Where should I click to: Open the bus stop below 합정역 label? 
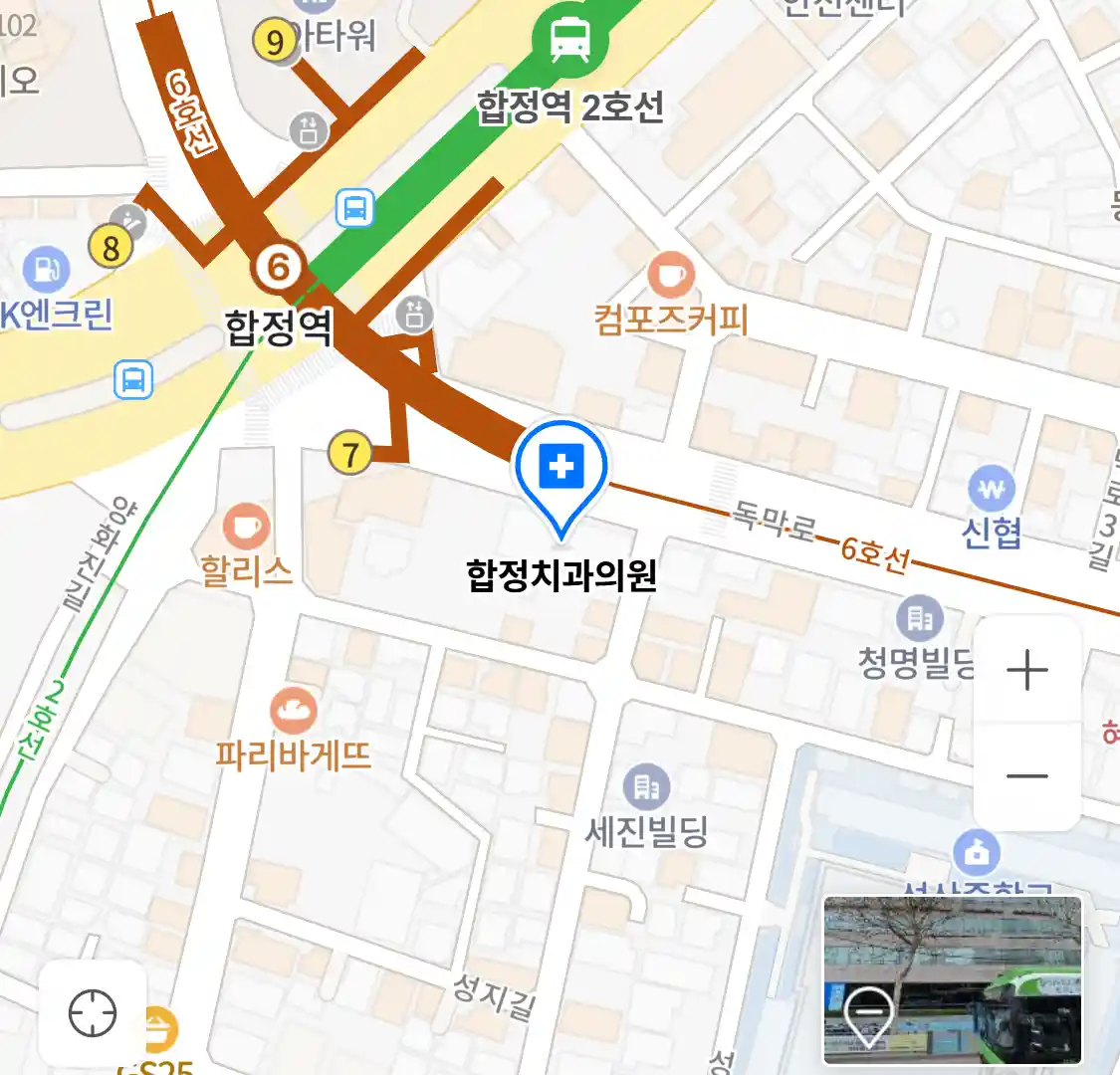click(x=133, y=380)
